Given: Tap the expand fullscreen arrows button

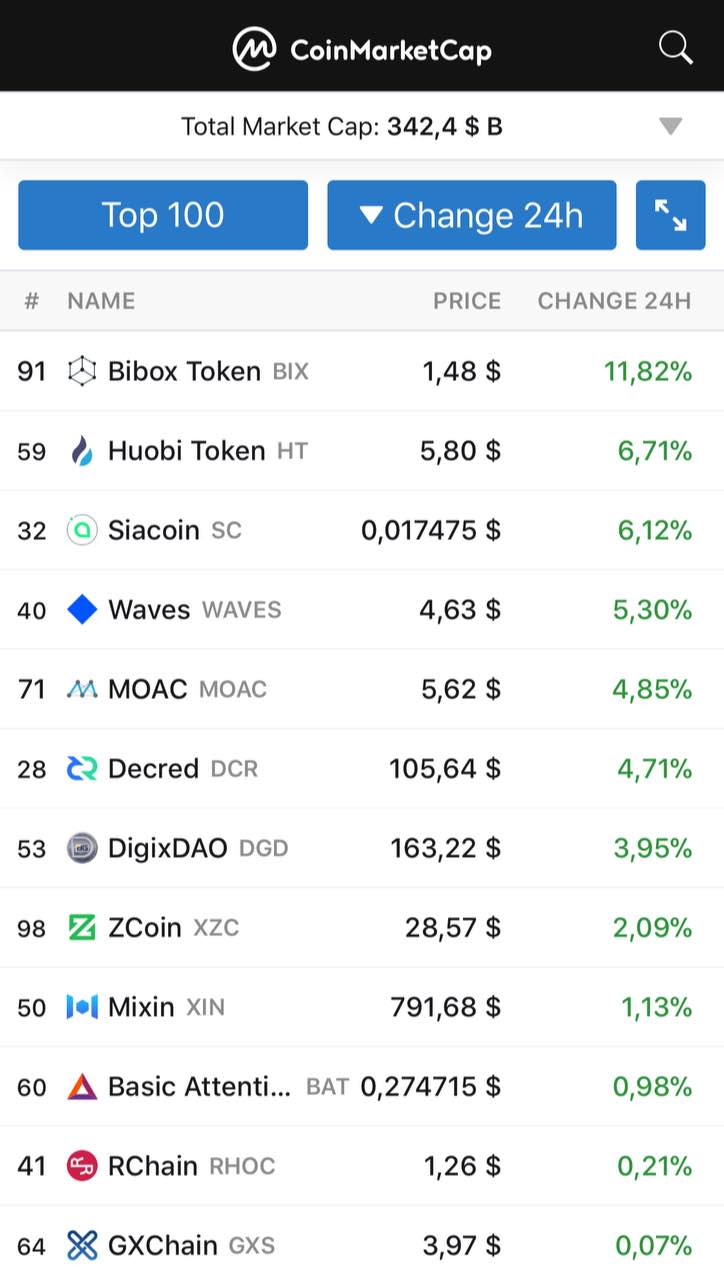Looking at the screenshot, I should (x=670, y=215).
